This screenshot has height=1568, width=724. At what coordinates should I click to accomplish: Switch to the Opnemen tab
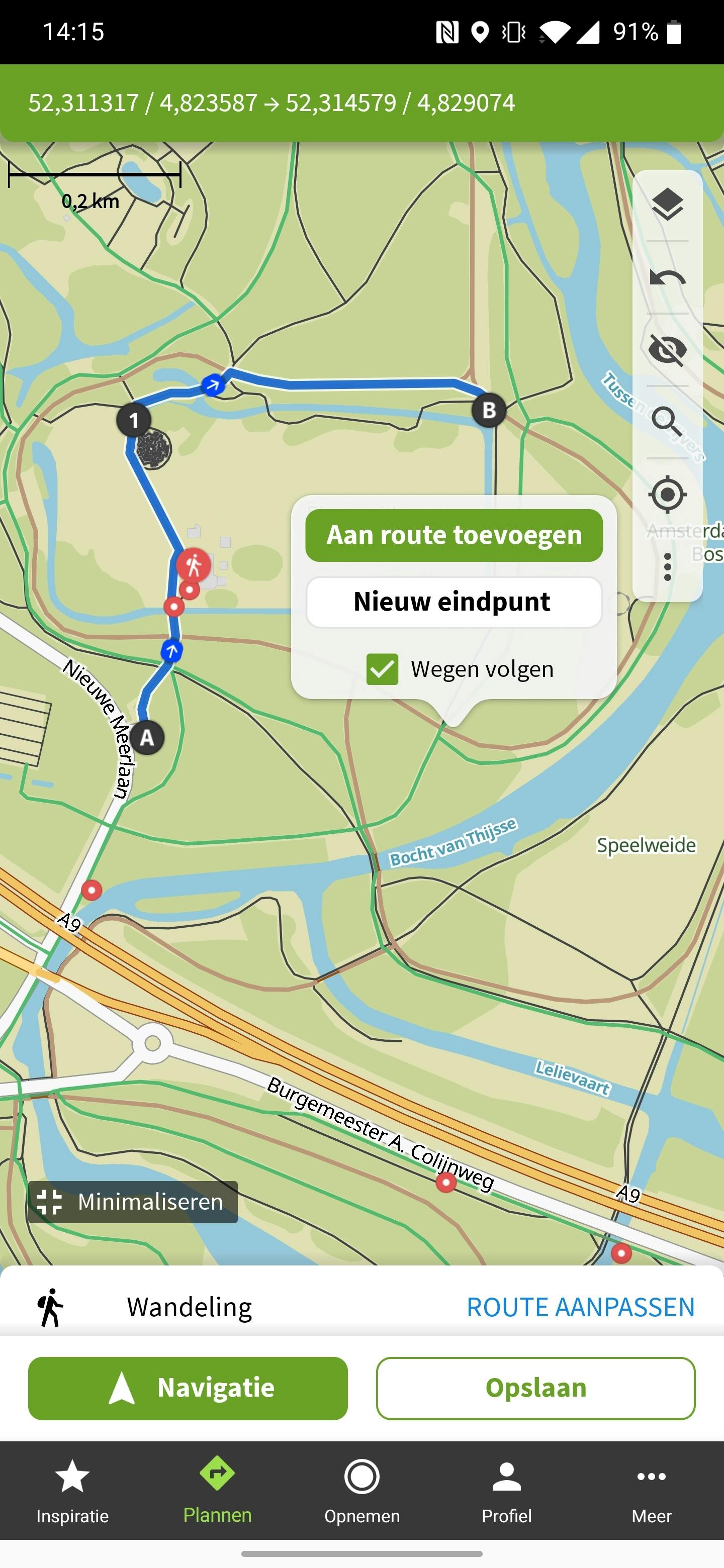click(x=361, y=1490)
